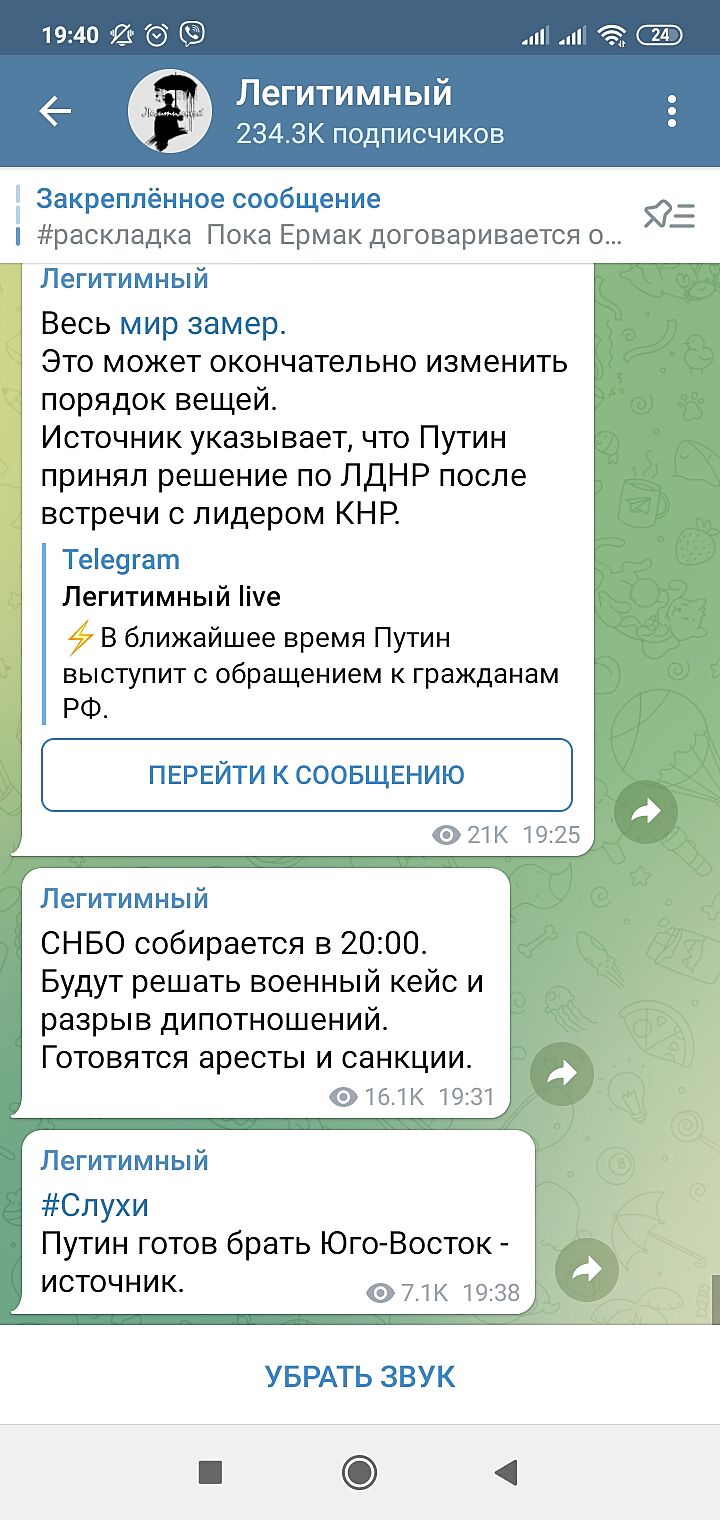Open the #Слухи hashtag

(95, 1206)
